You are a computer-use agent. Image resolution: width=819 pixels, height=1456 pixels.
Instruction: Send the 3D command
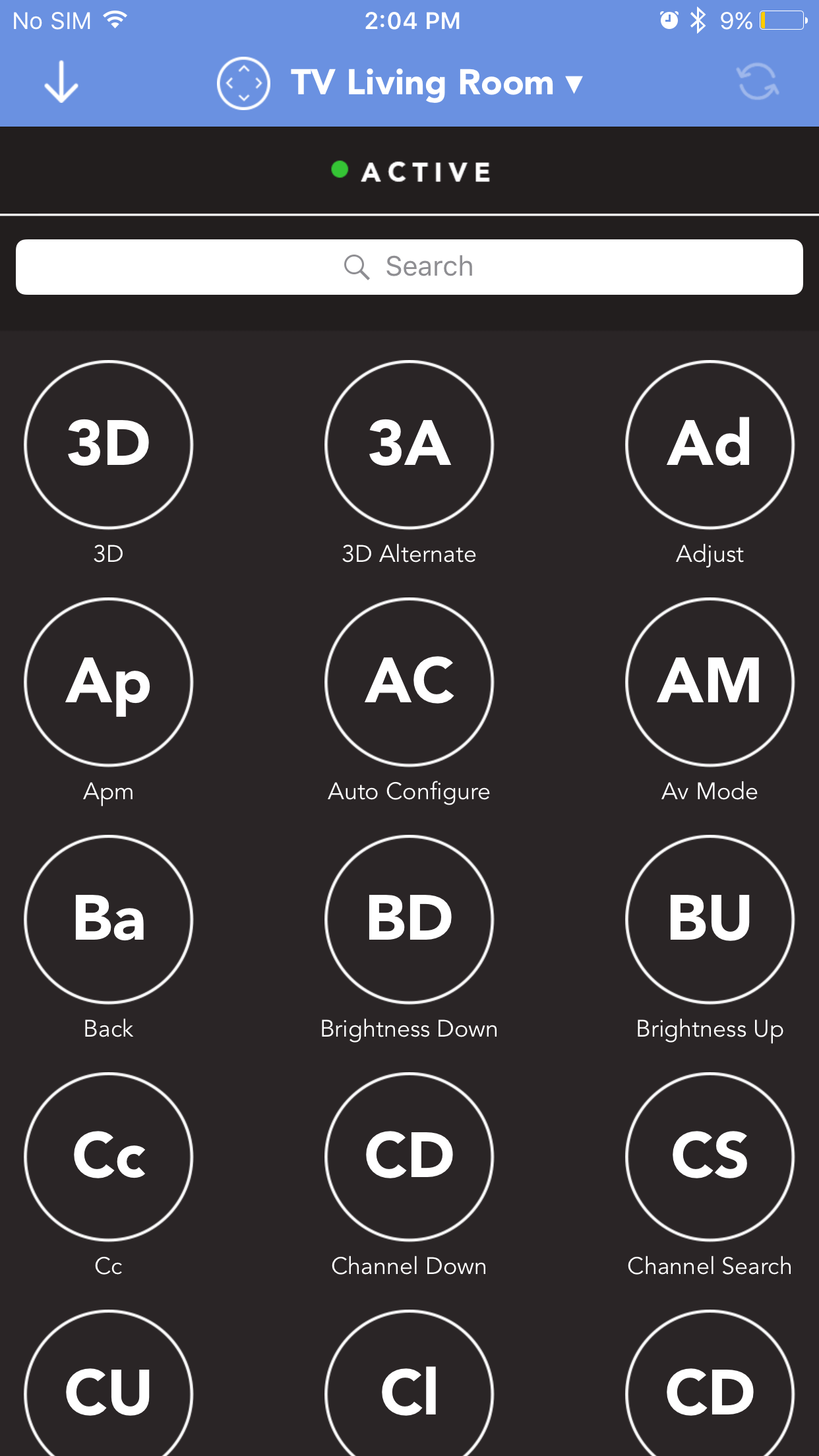point(109,444)
